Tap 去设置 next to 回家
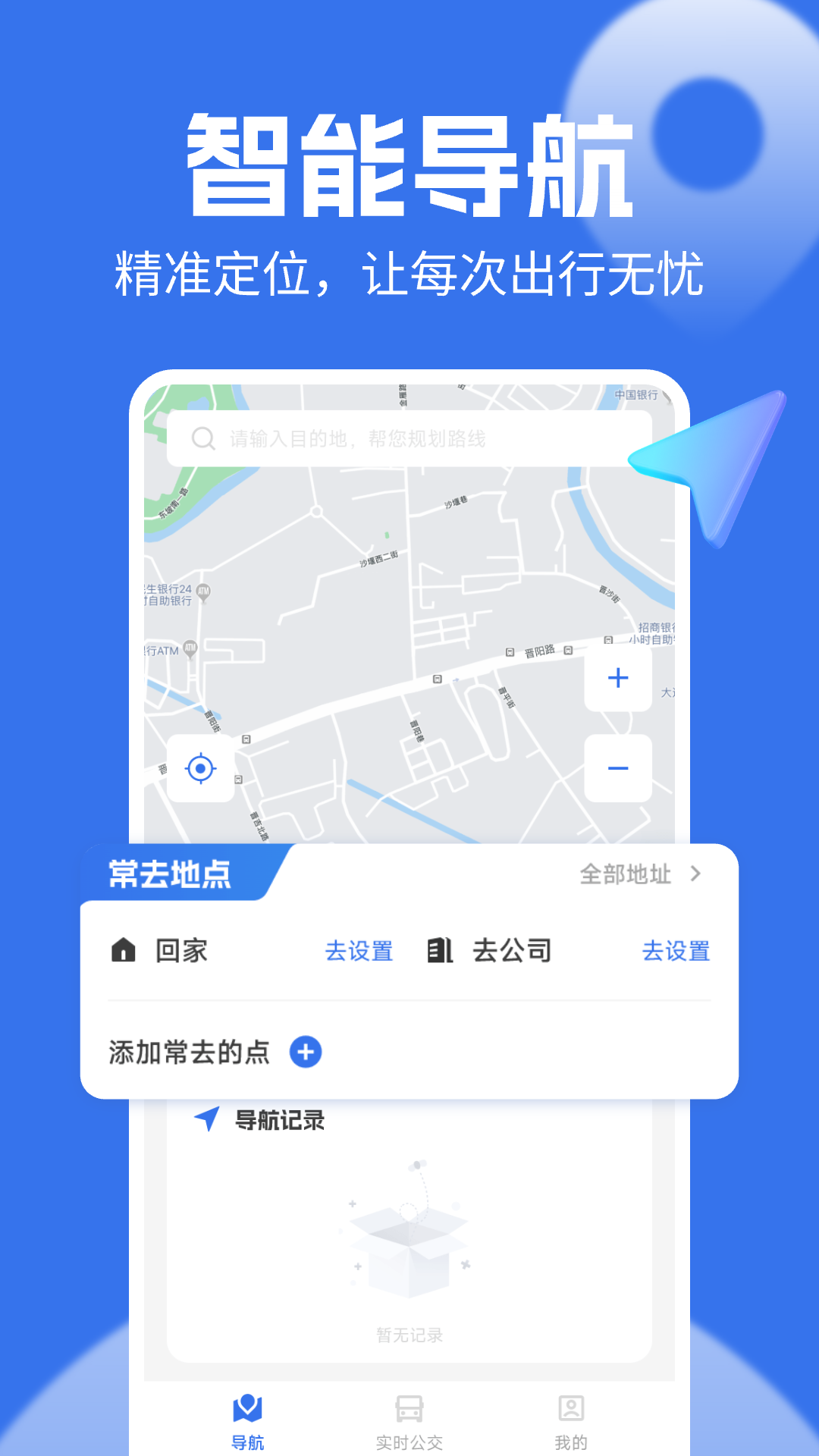Image resolution: width=819 pixels, height=1456 pixels. tap(359, 951)
